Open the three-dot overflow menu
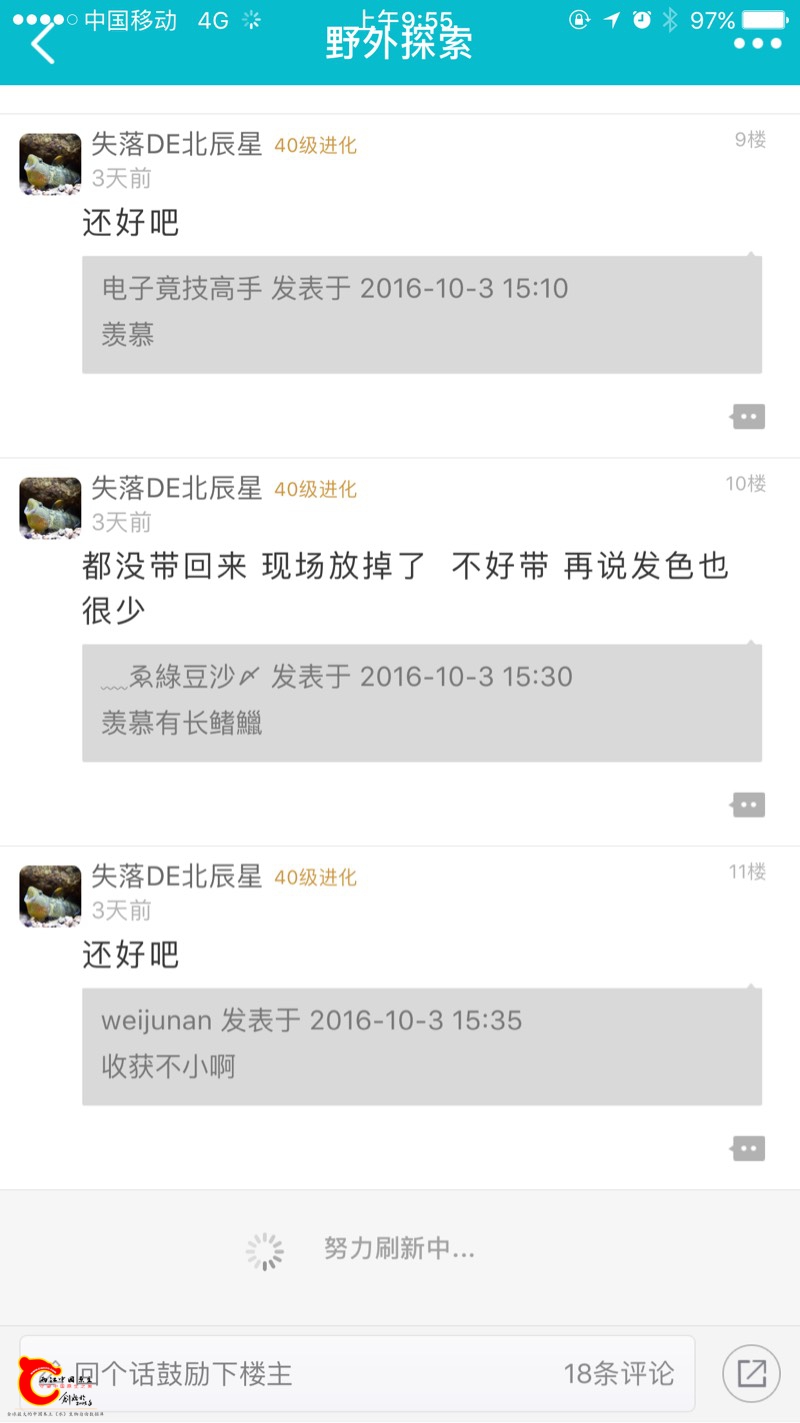 click(757, 44)
